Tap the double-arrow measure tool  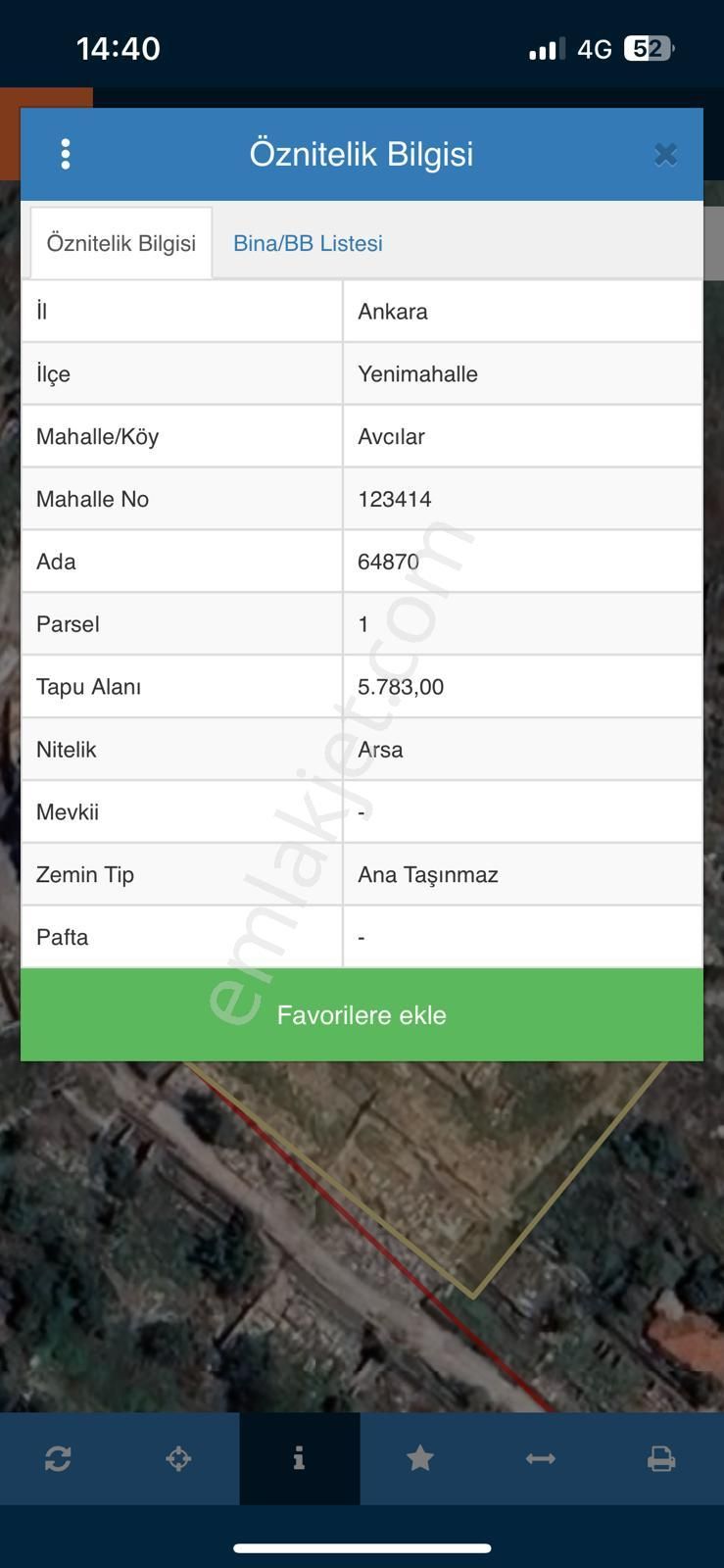click(541, 1459)
